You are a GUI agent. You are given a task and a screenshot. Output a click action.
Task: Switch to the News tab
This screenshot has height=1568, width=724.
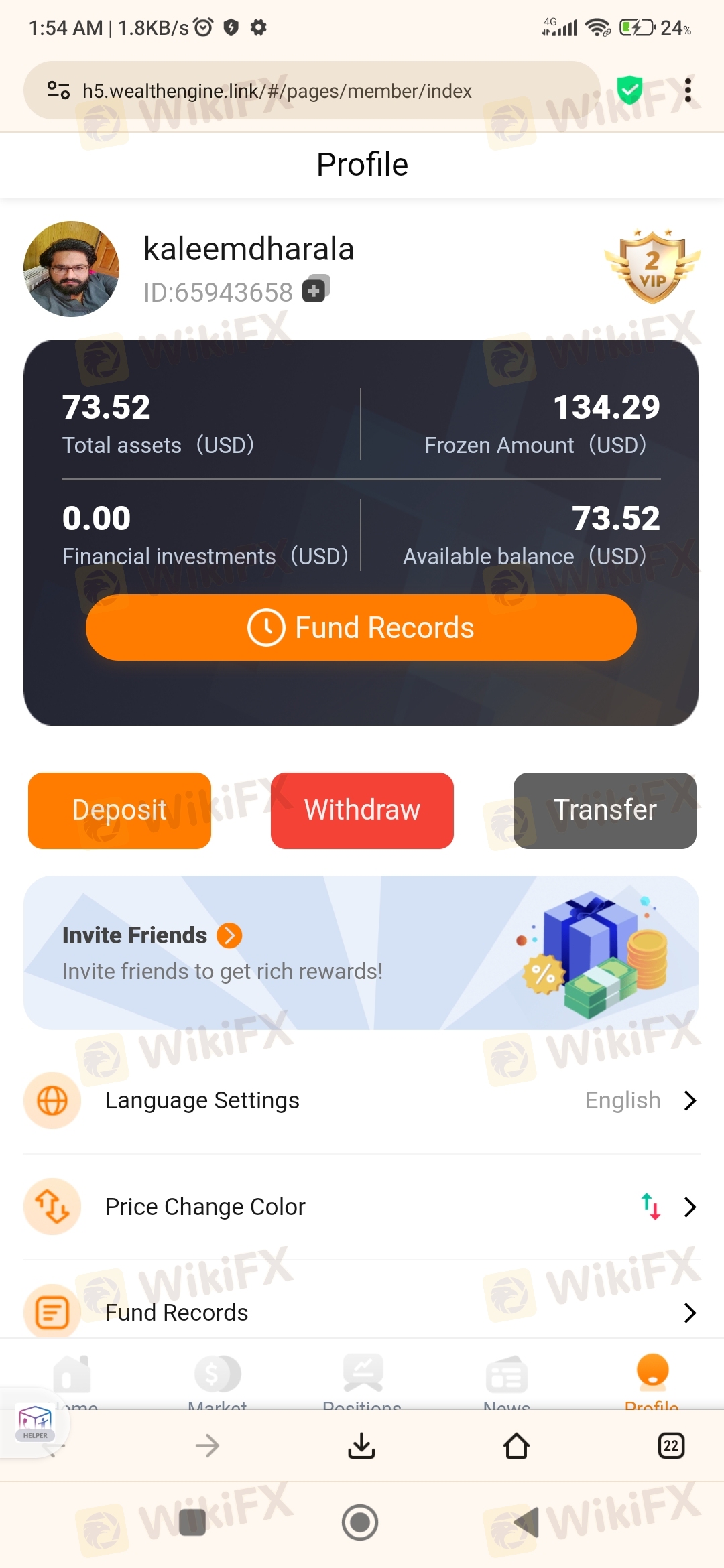[507, 1382]
